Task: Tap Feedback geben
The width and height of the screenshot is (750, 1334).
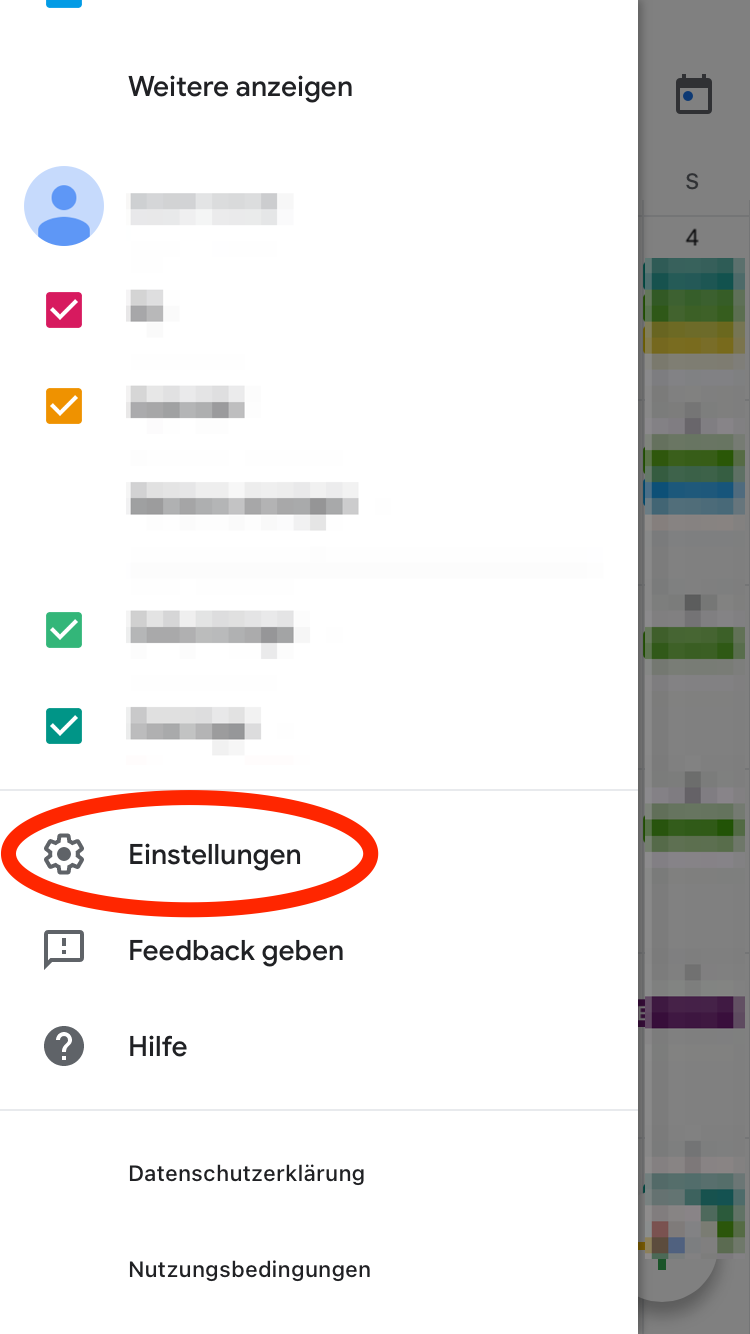Action: pyautogui.click(x=235, y=951)
